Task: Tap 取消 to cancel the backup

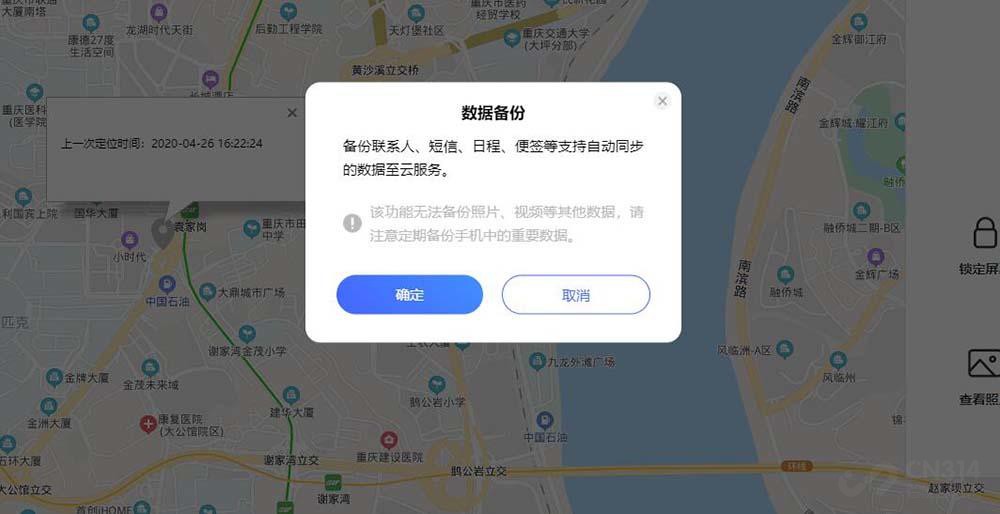Action: 576,295
